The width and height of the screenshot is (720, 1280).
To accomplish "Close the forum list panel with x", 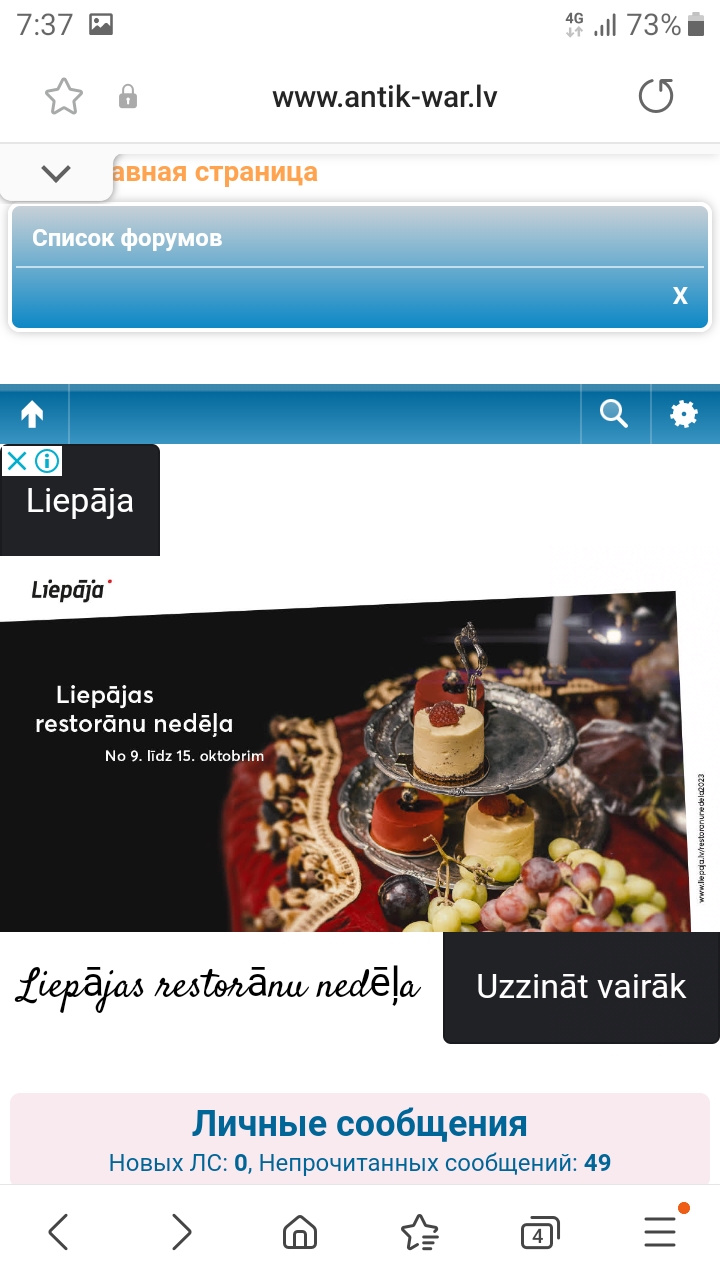I will point(680,295).
